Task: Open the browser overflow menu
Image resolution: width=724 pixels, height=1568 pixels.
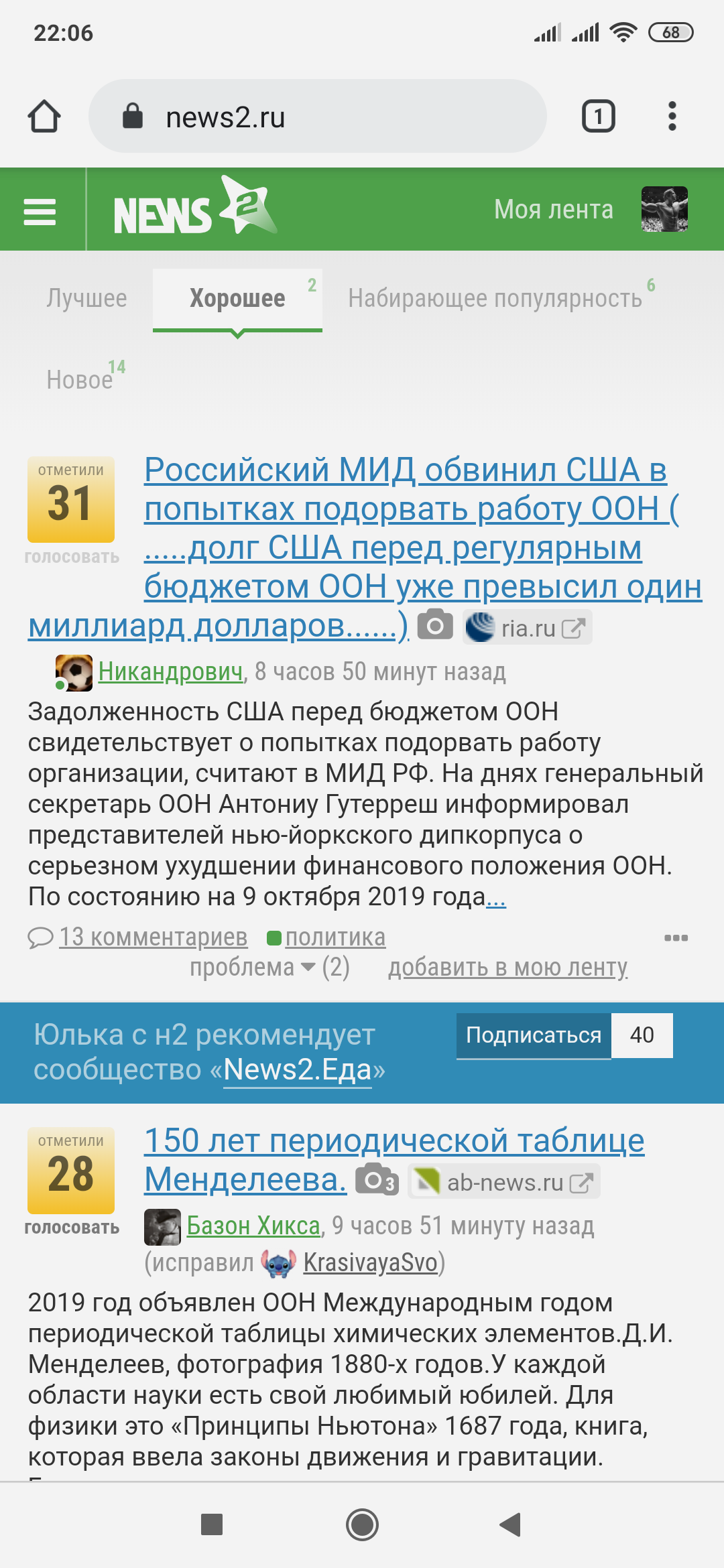Action: click(x=672, y=117)
